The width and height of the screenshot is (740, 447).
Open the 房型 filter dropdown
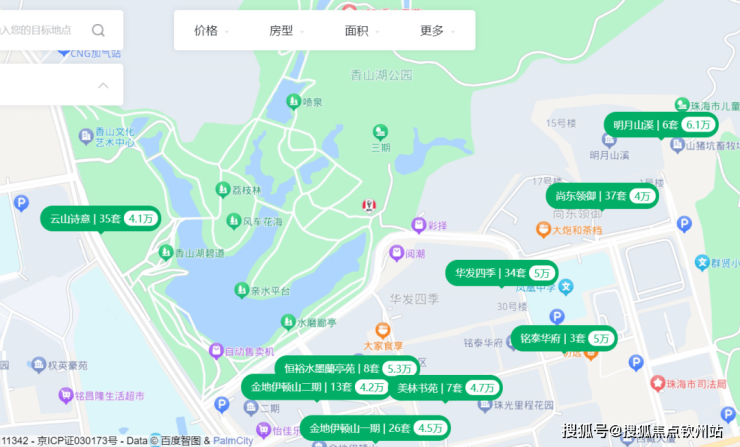[x=286, y=30]
